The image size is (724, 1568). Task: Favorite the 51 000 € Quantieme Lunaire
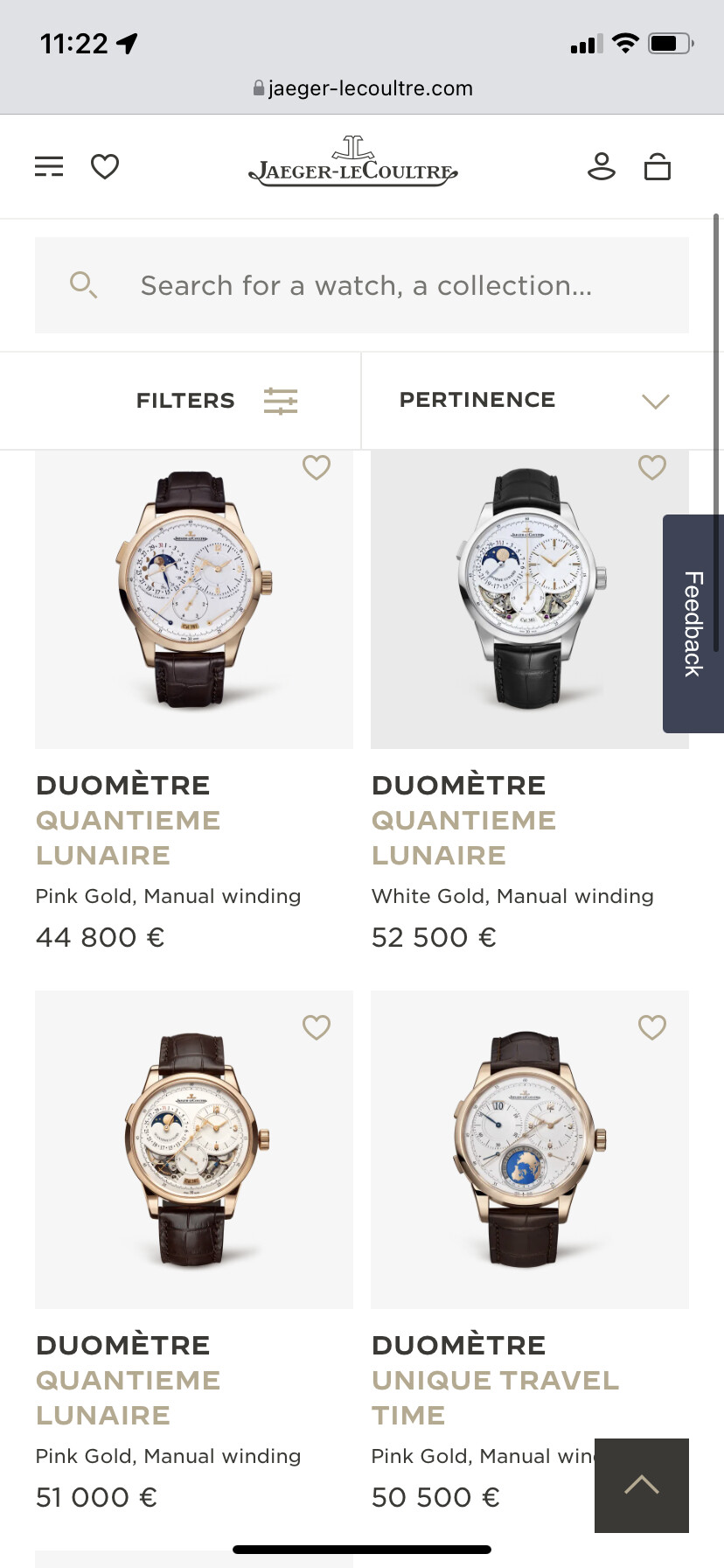[317, 1027]
